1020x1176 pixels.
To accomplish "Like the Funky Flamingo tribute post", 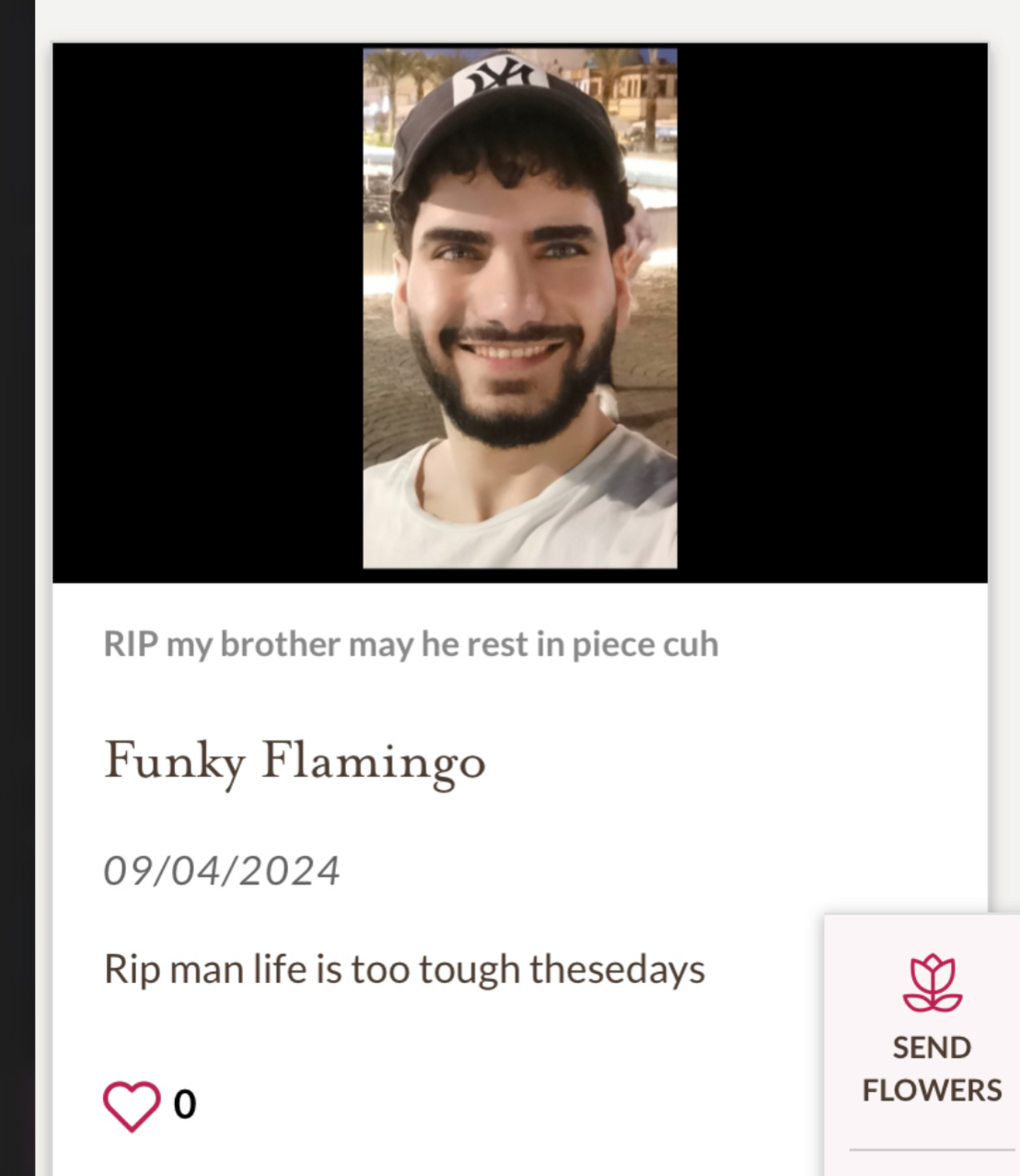I will tap(132, 1104).
